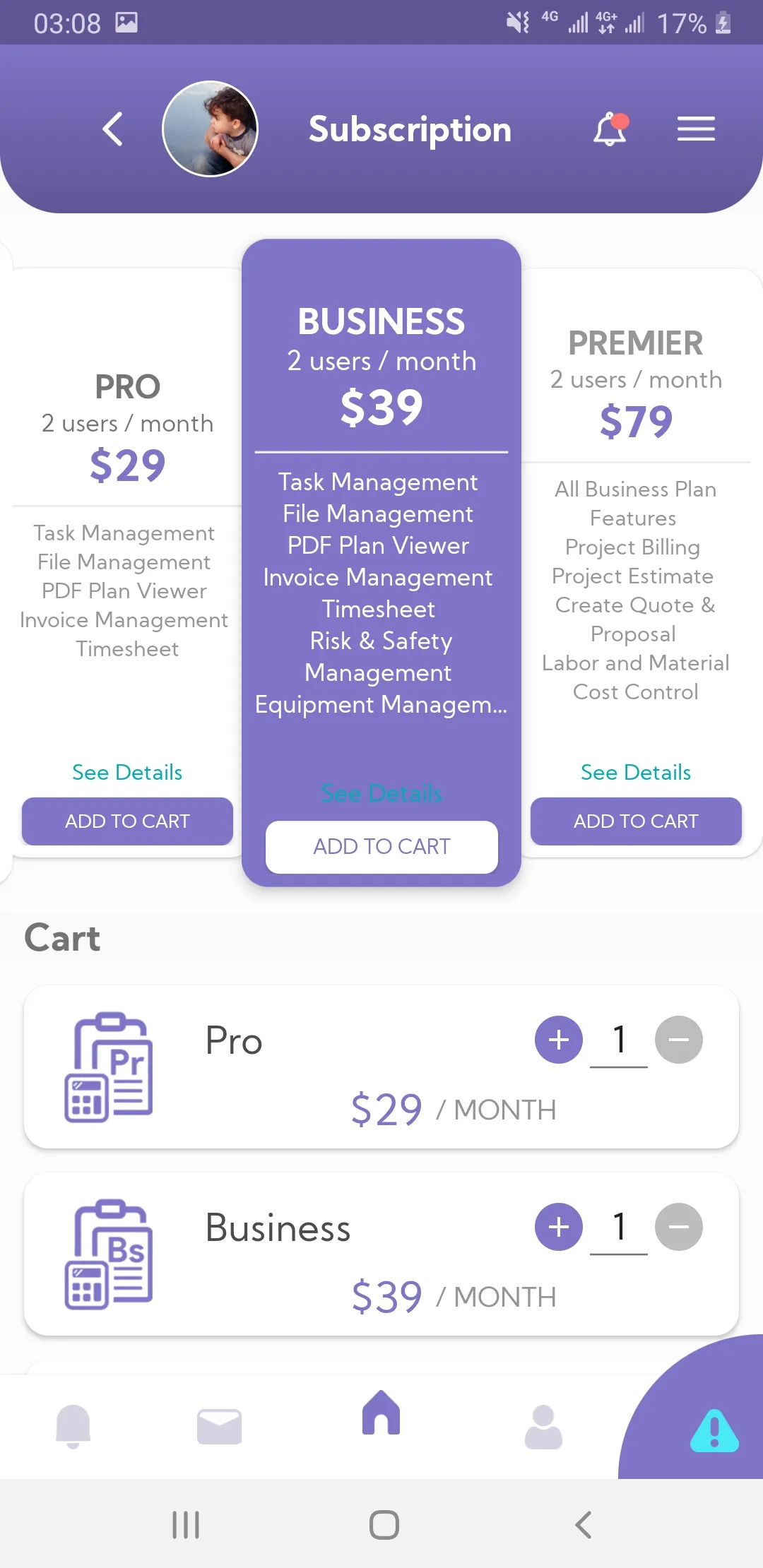The image size is (763, 1568).
Task: View details of the PRO plan
Action: pos(127,772)
